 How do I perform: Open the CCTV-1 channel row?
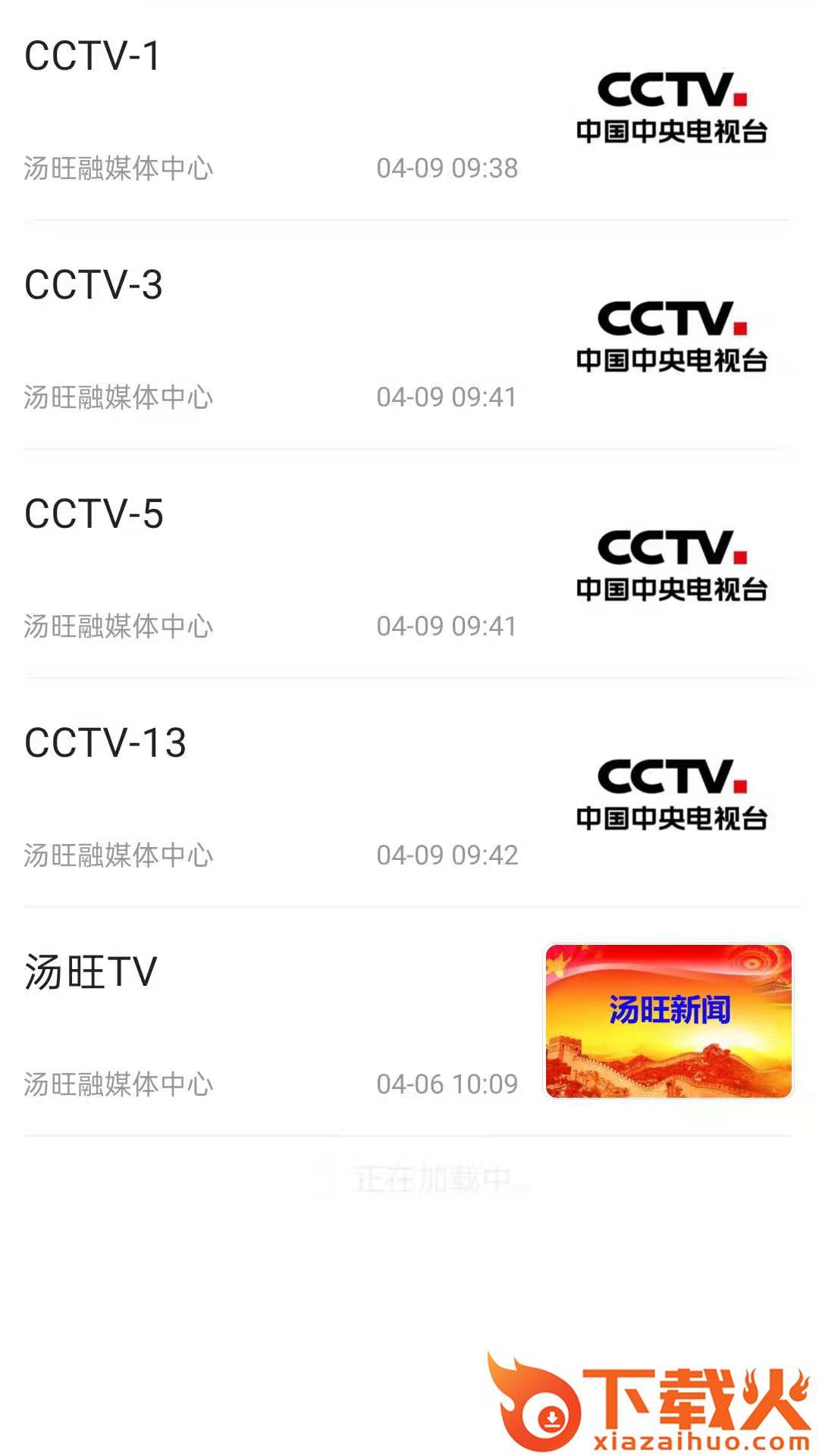click(x=409, y=110)
